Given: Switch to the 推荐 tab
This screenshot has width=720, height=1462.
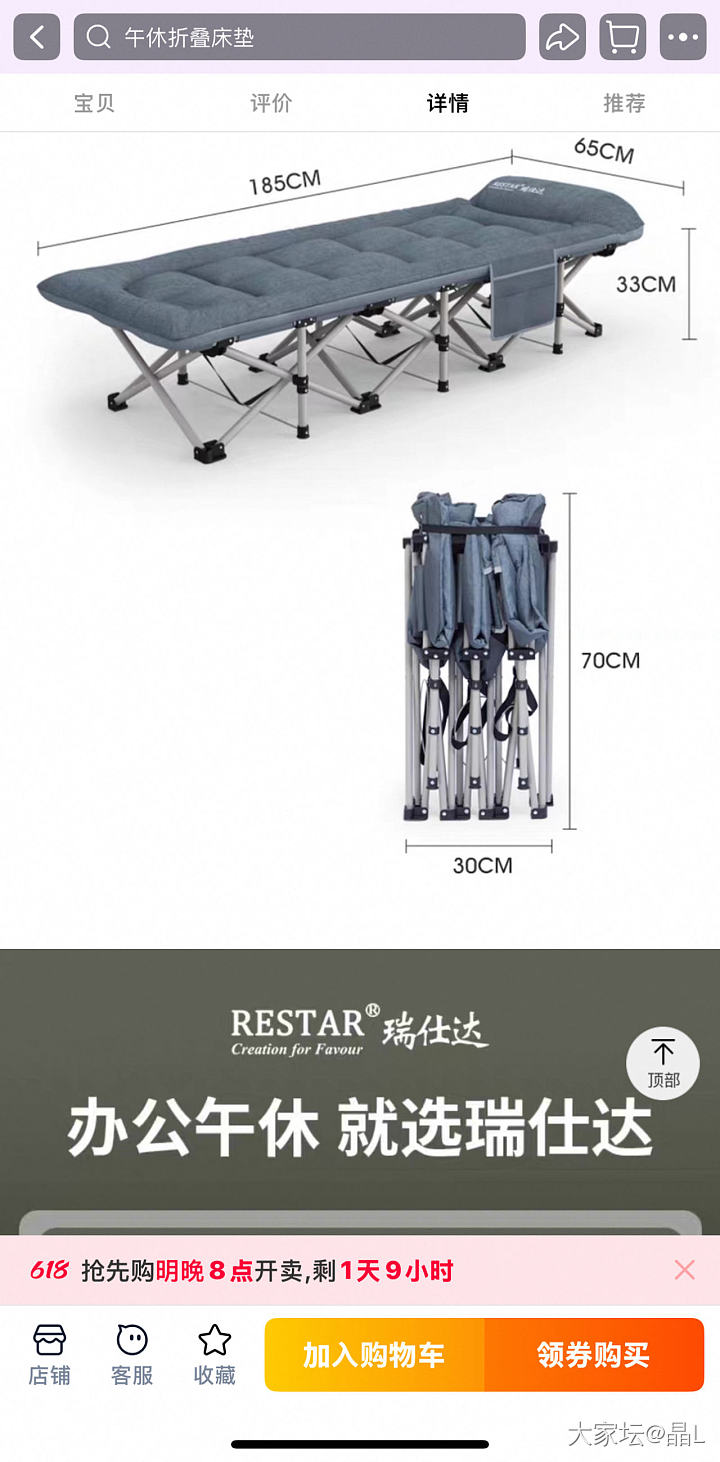Looking at the screenshot, I should click(624, 103).
